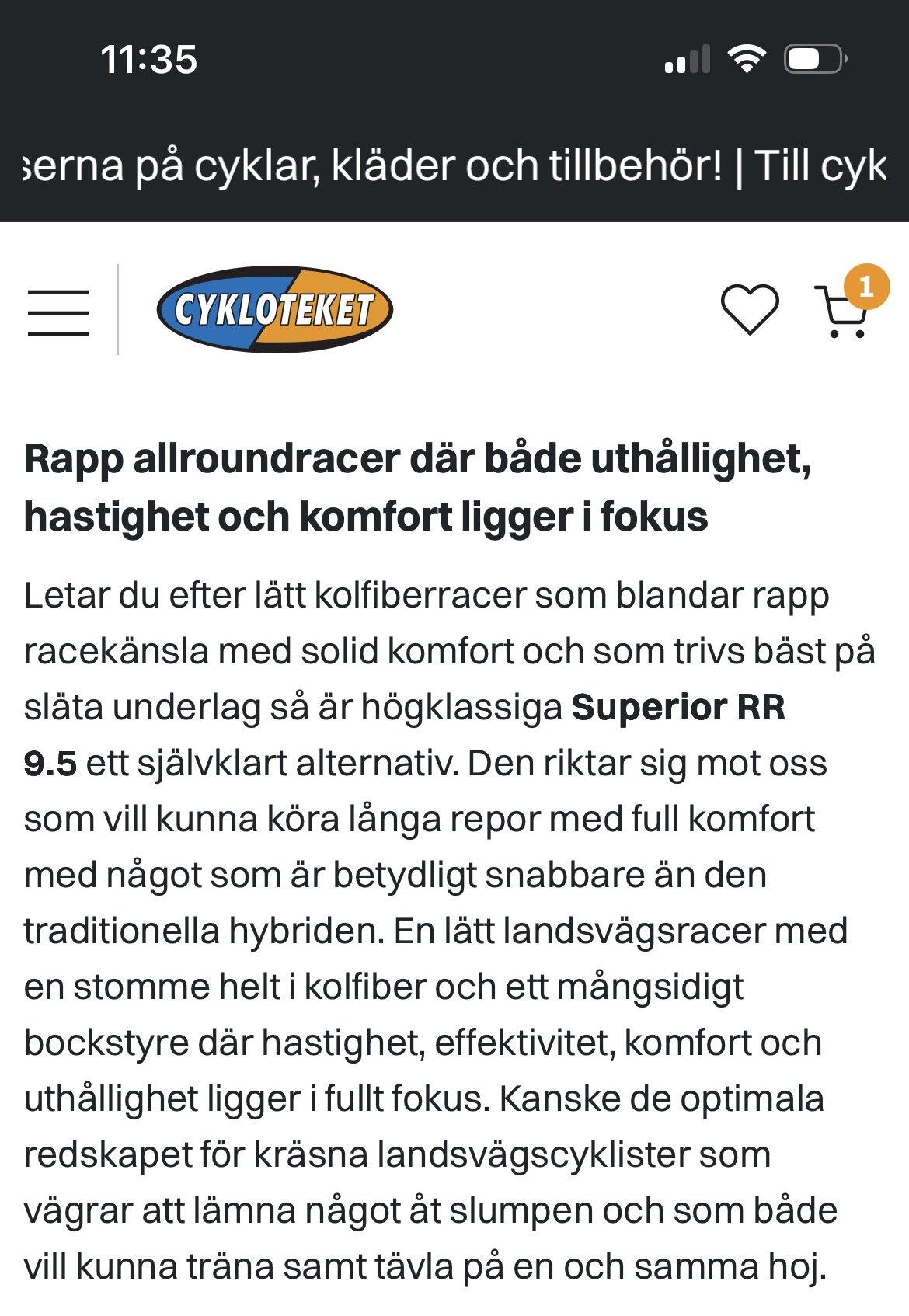Open the hamburger menu

click(58, 312)
